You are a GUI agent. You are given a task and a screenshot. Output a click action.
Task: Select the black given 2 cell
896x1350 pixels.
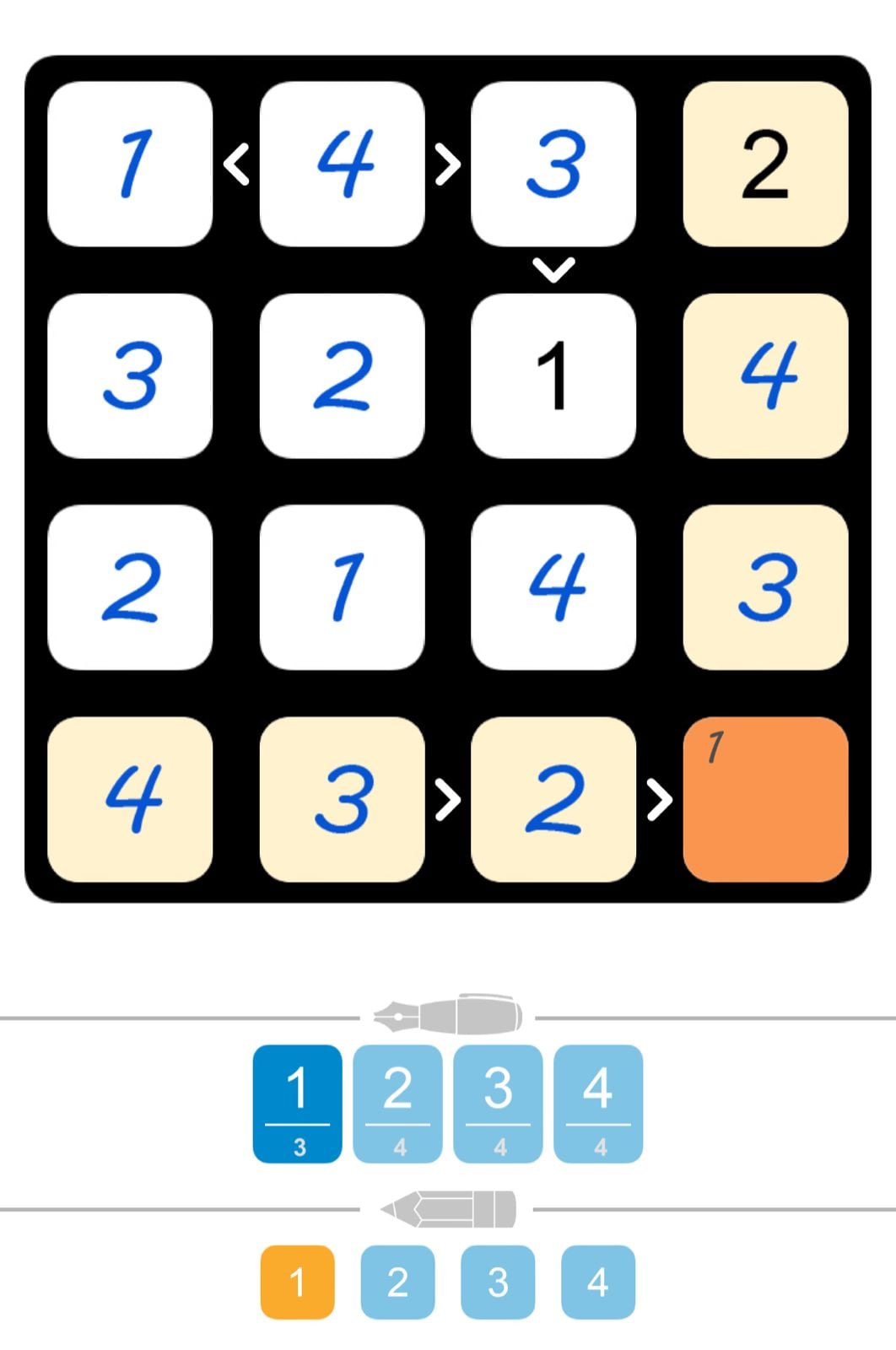point(765,164)
